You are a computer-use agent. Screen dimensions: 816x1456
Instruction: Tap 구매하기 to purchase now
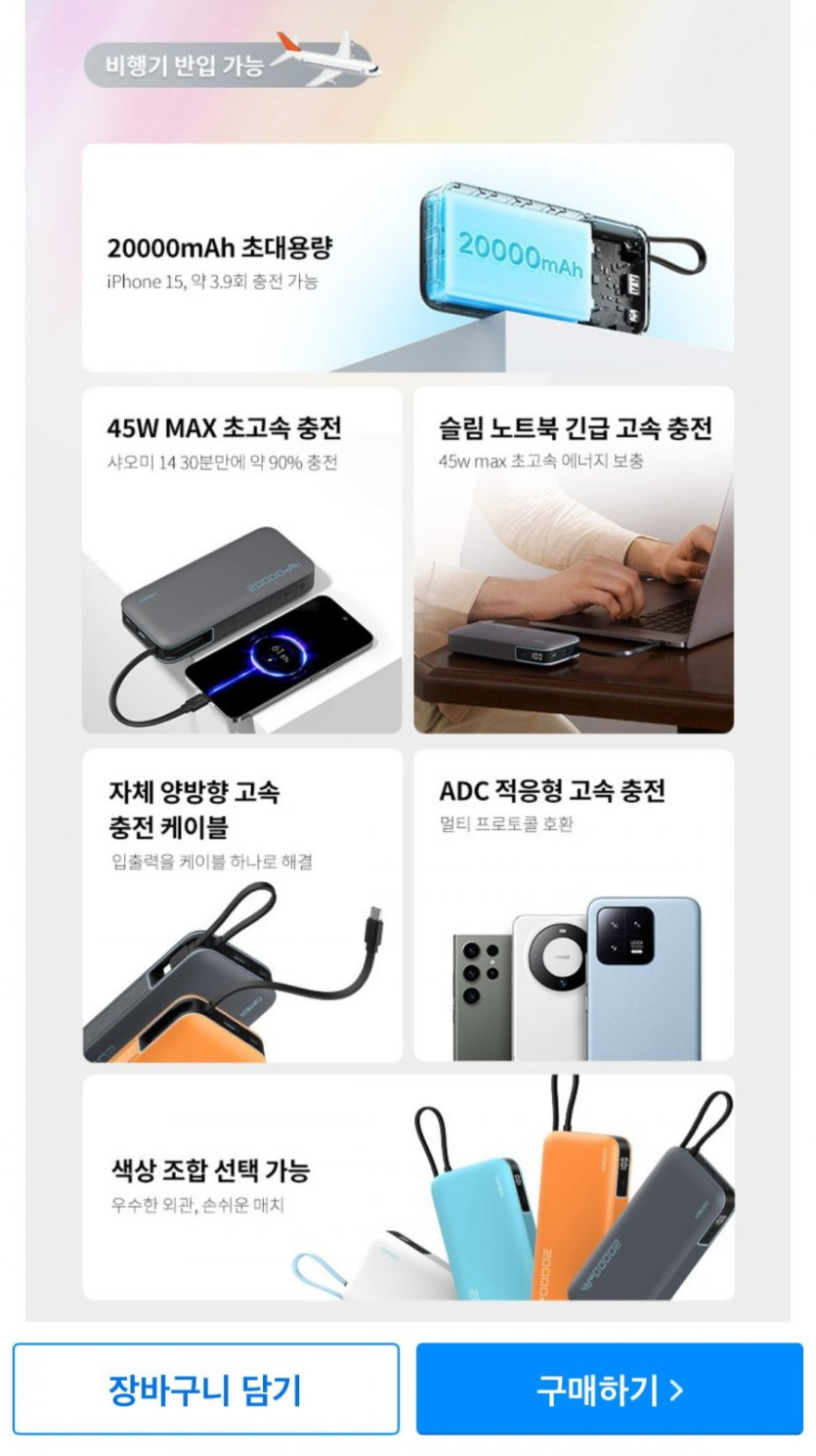point(609,1389)
